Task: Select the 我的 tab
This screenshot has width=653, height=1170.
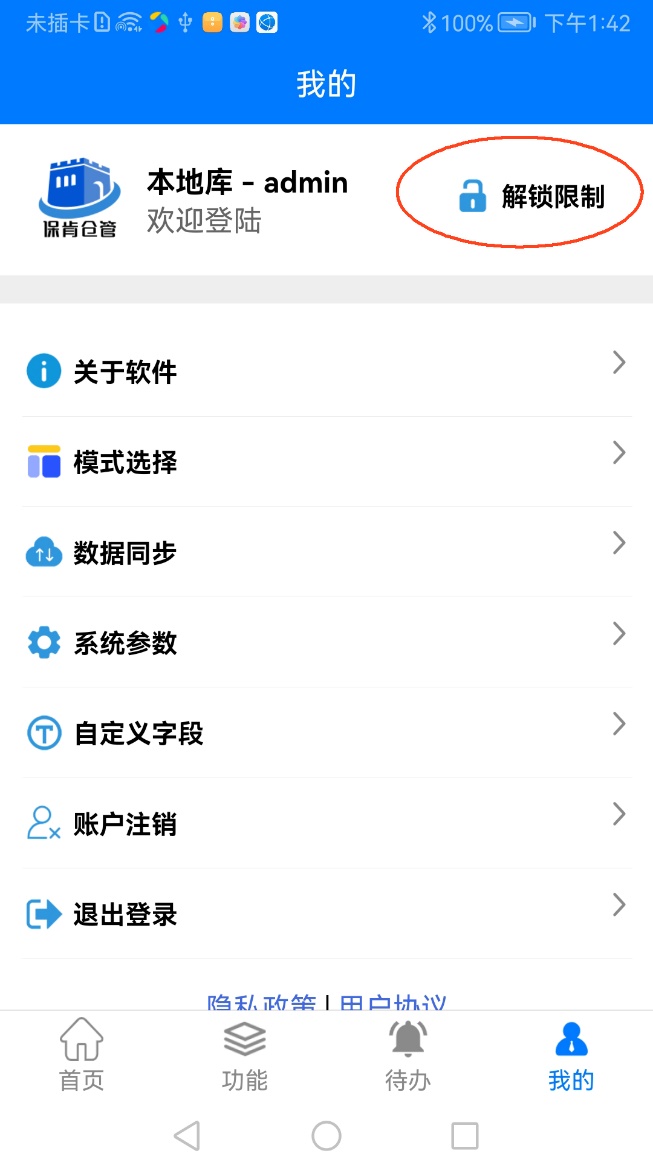Action: 572,1054
